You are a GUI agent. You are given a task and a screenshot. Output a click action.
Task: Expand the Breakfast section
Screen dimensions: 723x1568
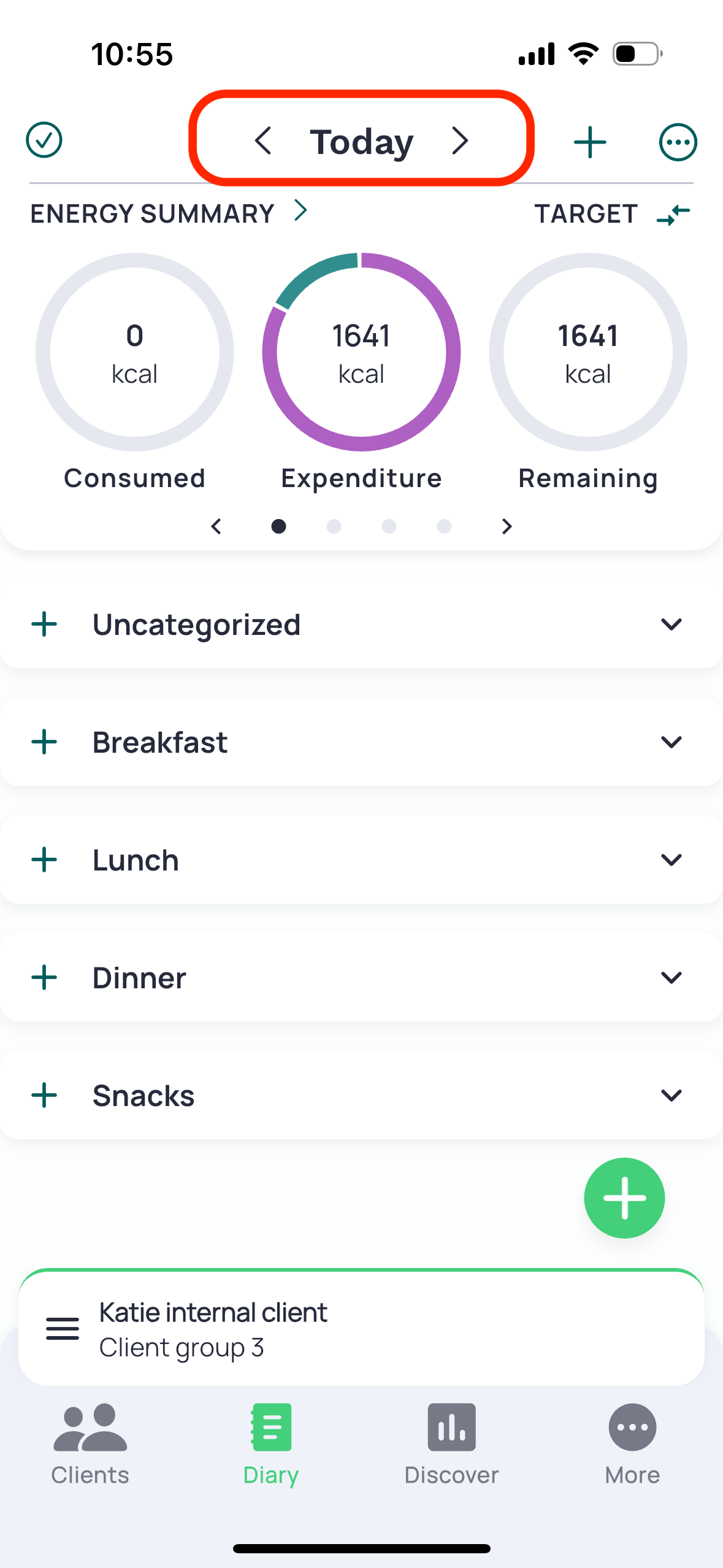click(671, 742)
